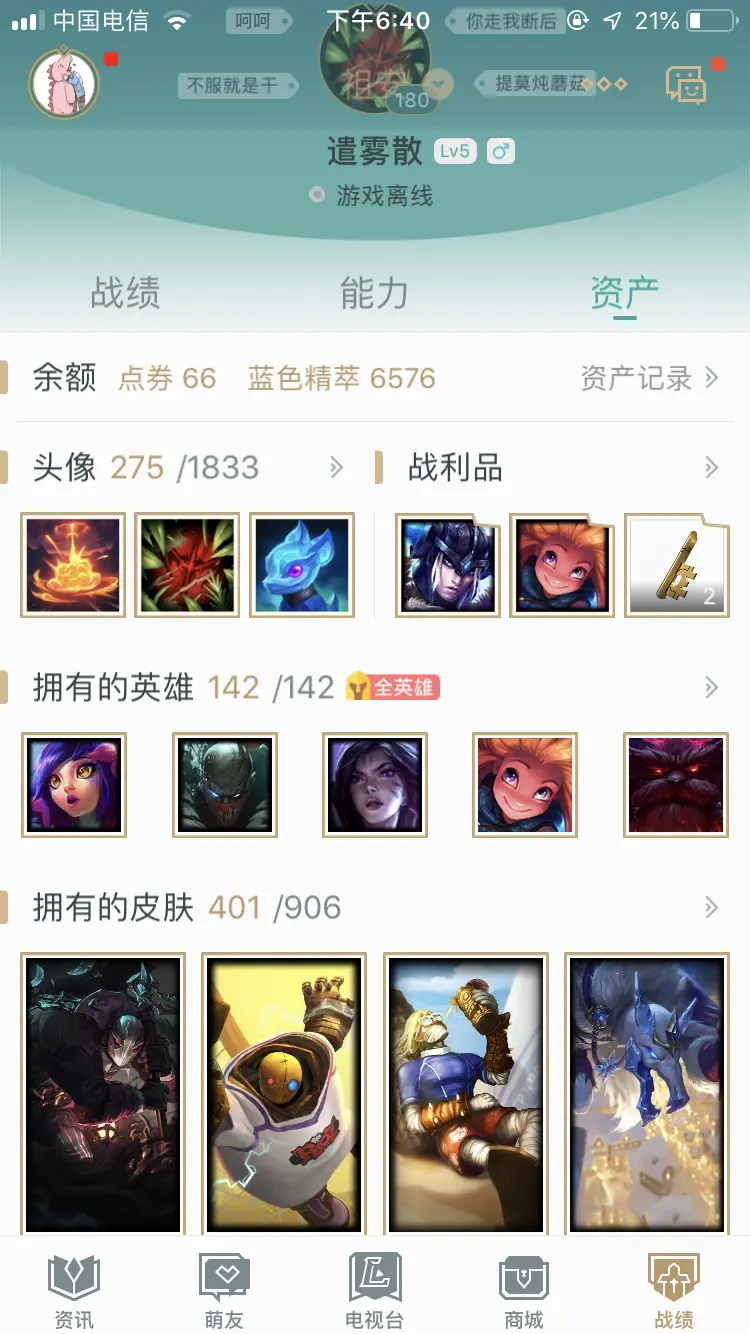Open the yellow Blitzcrank skin card
The height and width of the screenshot is (1334, 750).
pos(284,1094)
